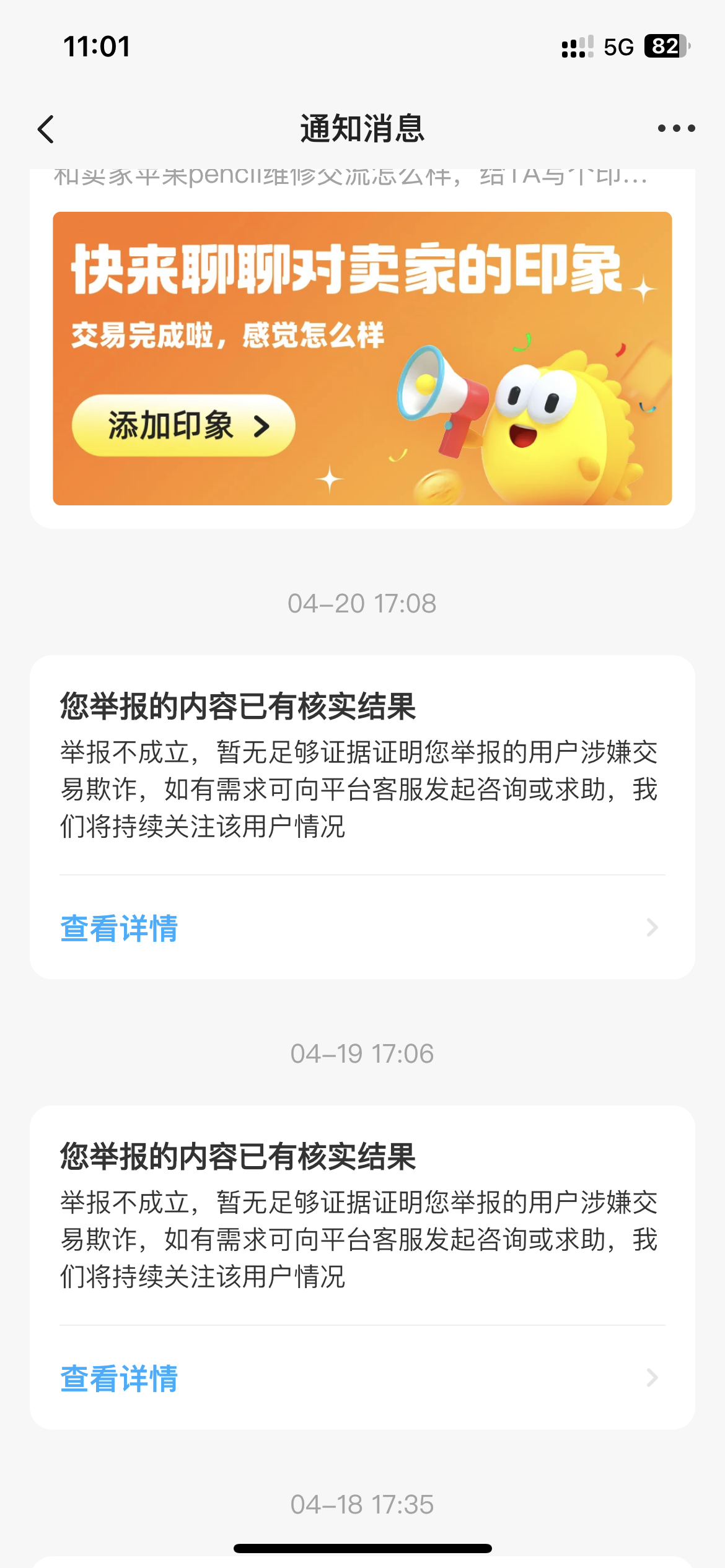Tap the 添加印象 button

point(183,425)
